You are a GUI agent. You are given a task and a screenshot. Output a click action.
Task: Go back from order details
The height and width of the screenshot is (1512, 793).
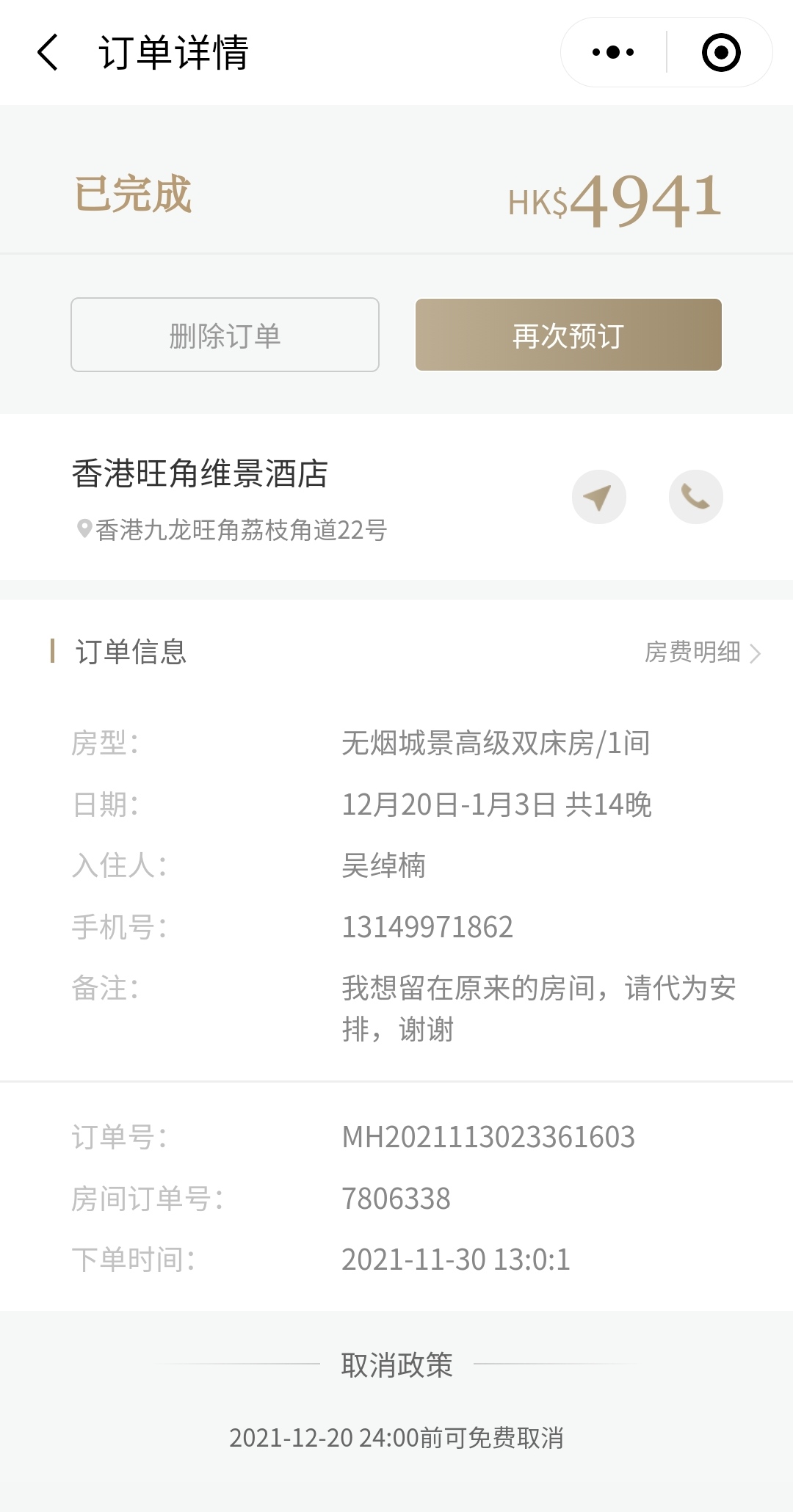(x=48, y=53)
